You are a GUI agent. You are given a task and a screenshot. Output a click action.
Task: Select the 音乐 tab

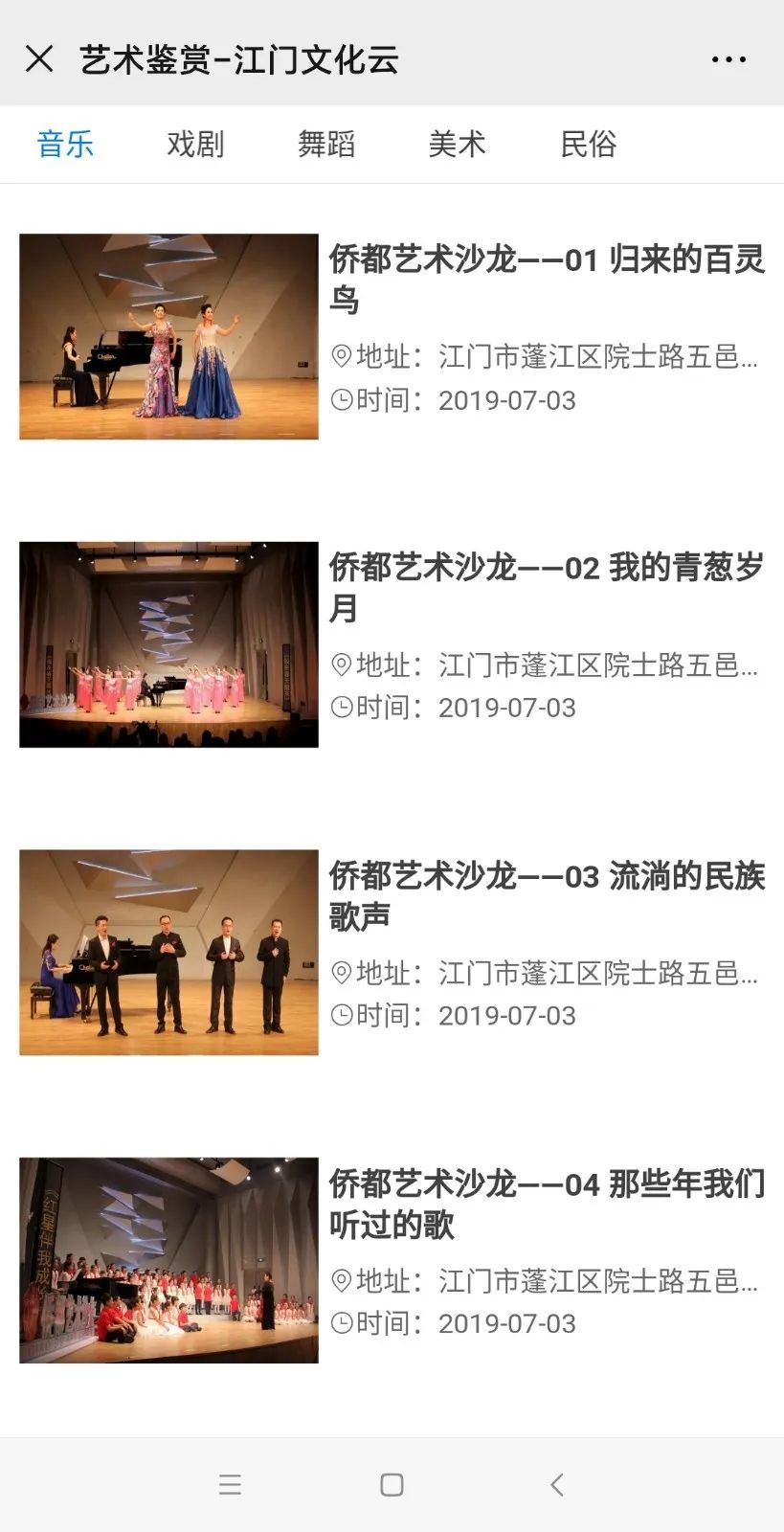point(65,145)
